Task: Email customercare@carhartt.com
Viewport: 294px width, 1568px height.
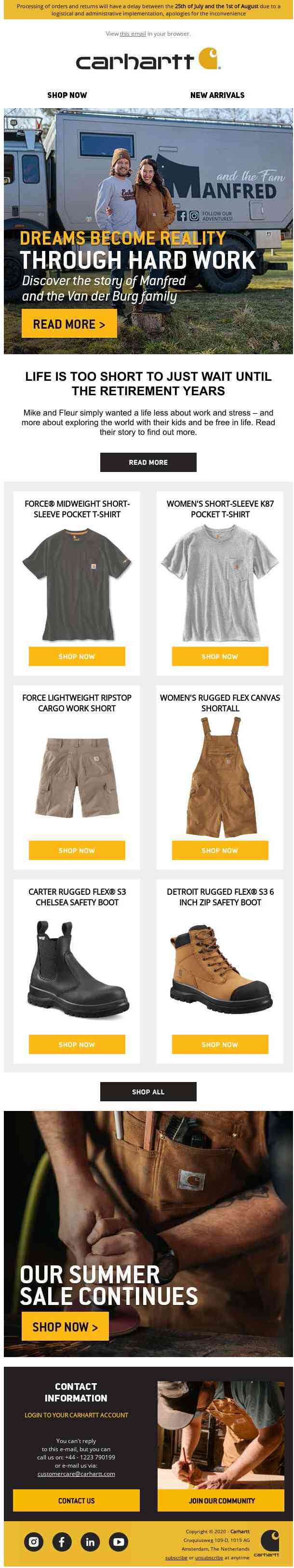Action: [76, 1474]
